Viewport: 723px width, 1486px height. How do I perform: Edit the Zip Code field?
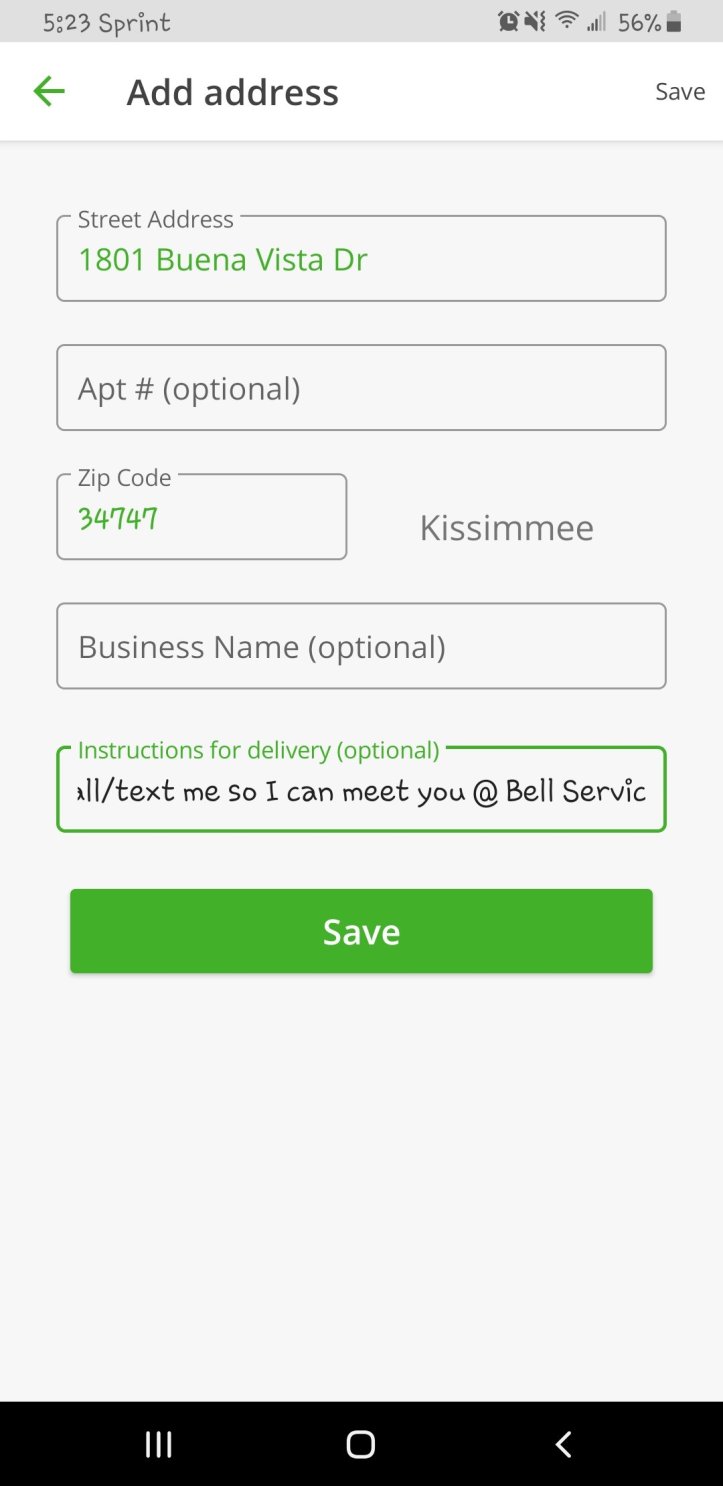(x=201, y=518)
